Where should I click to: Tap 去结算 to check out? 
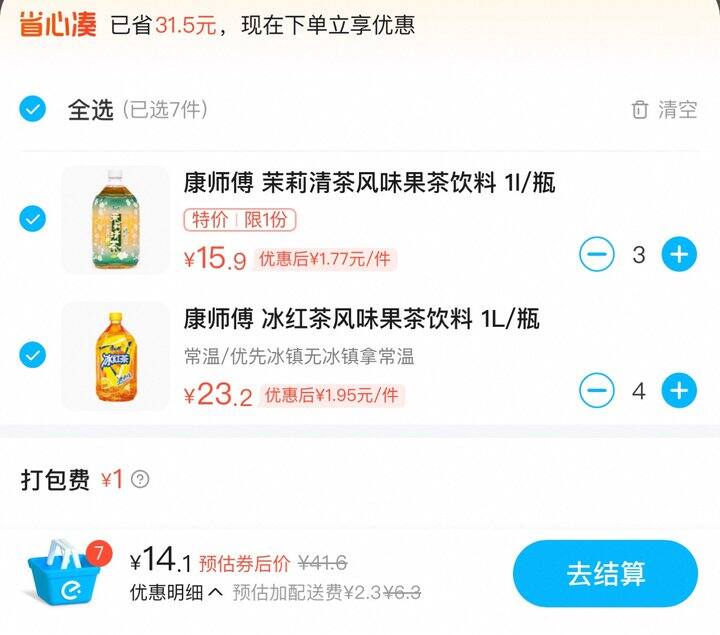605,574
